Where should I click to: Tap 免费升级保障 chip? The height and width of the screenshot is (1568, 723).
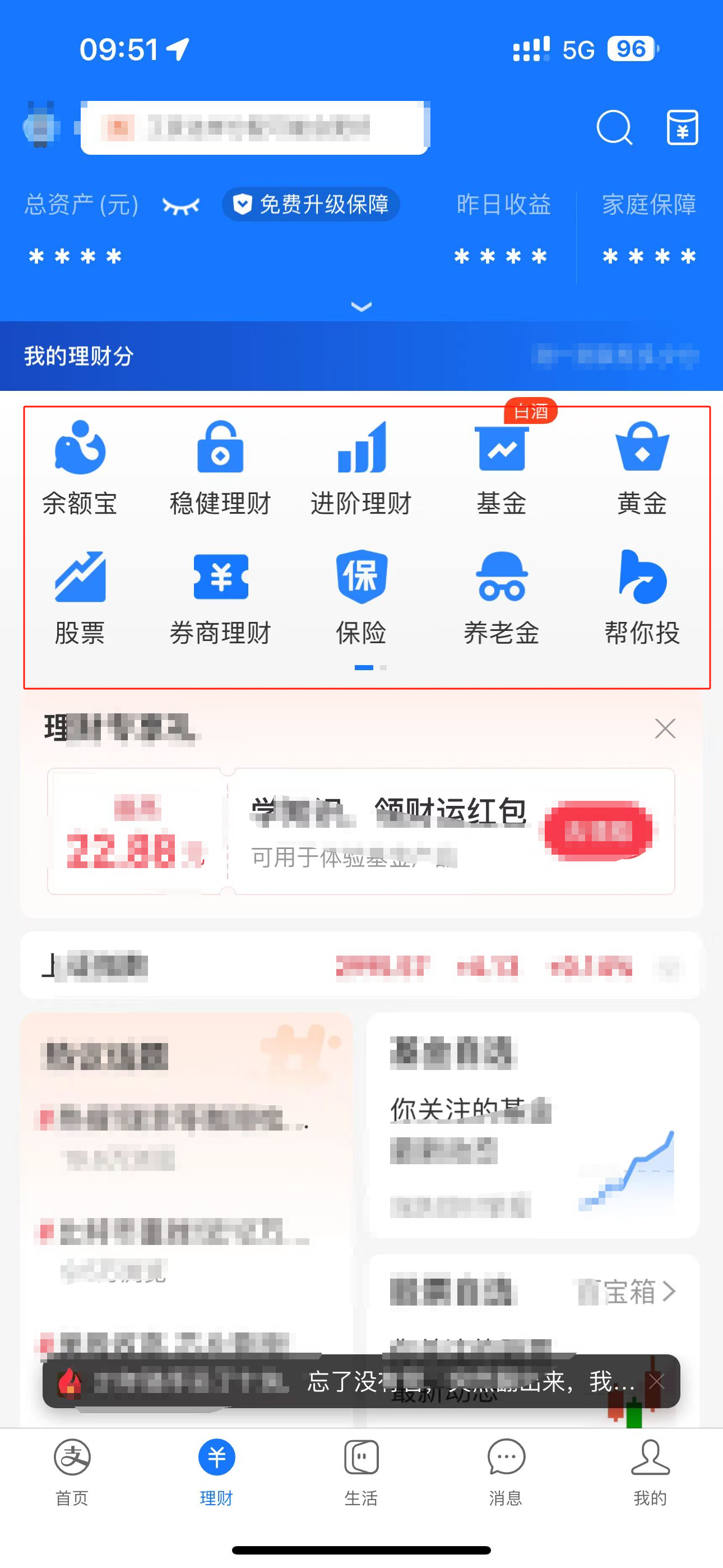pyautogui.click(x=311, y=205)
